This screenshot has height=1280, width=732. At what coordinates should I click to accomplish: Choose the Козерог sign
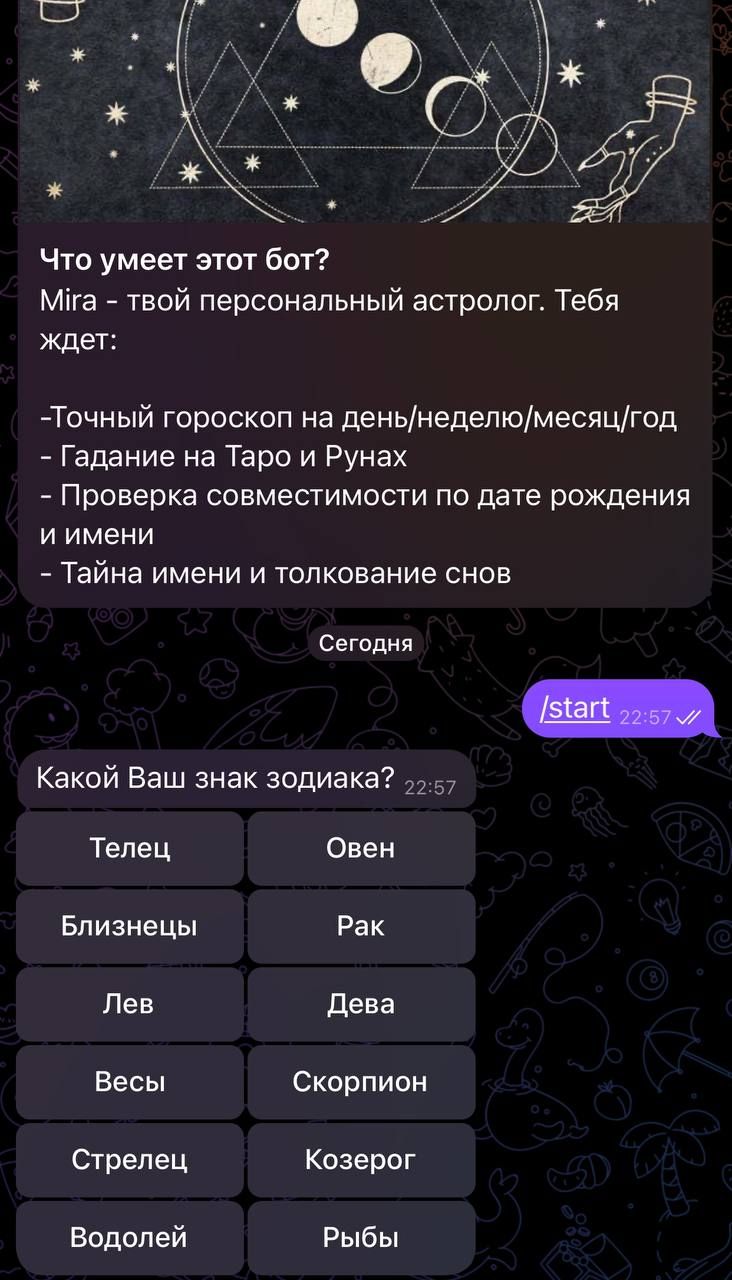[361, 1159]
